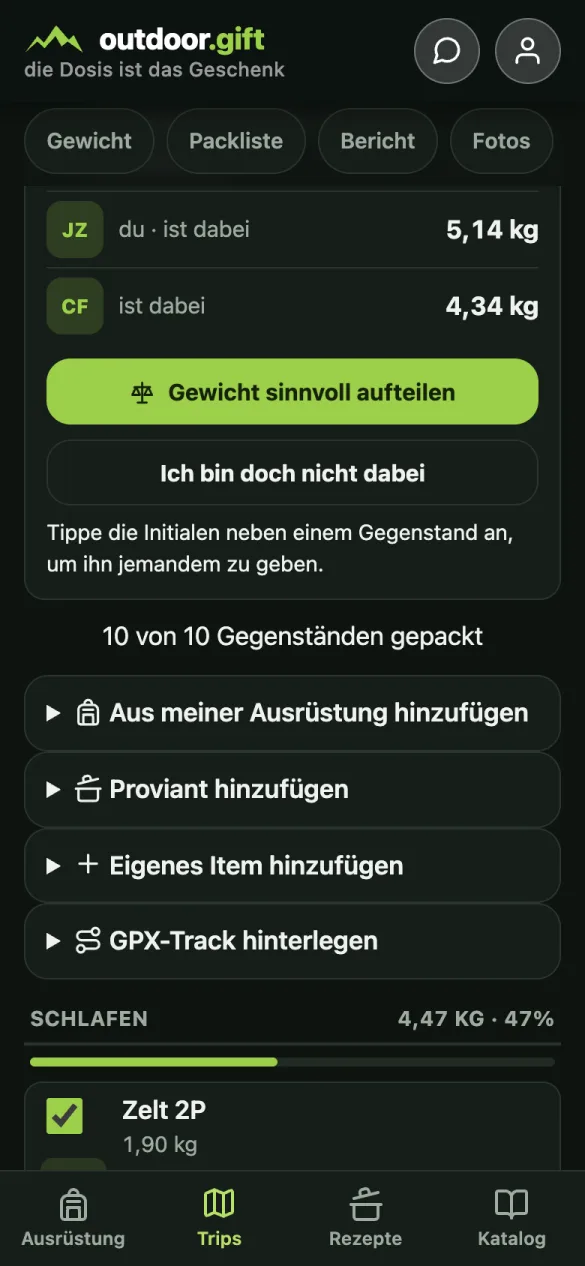The height and width of the screenshot is (1266, 585).
Task: Jump to the Bericht section
Action: (378, 141)
